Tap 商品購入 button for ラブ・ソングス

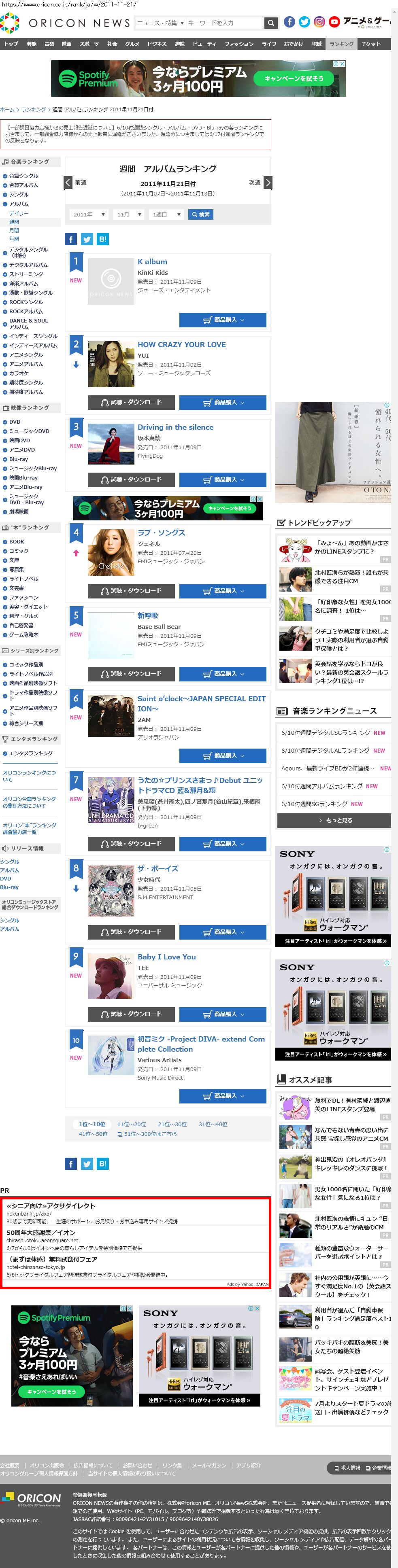click(x=222, y=591)
